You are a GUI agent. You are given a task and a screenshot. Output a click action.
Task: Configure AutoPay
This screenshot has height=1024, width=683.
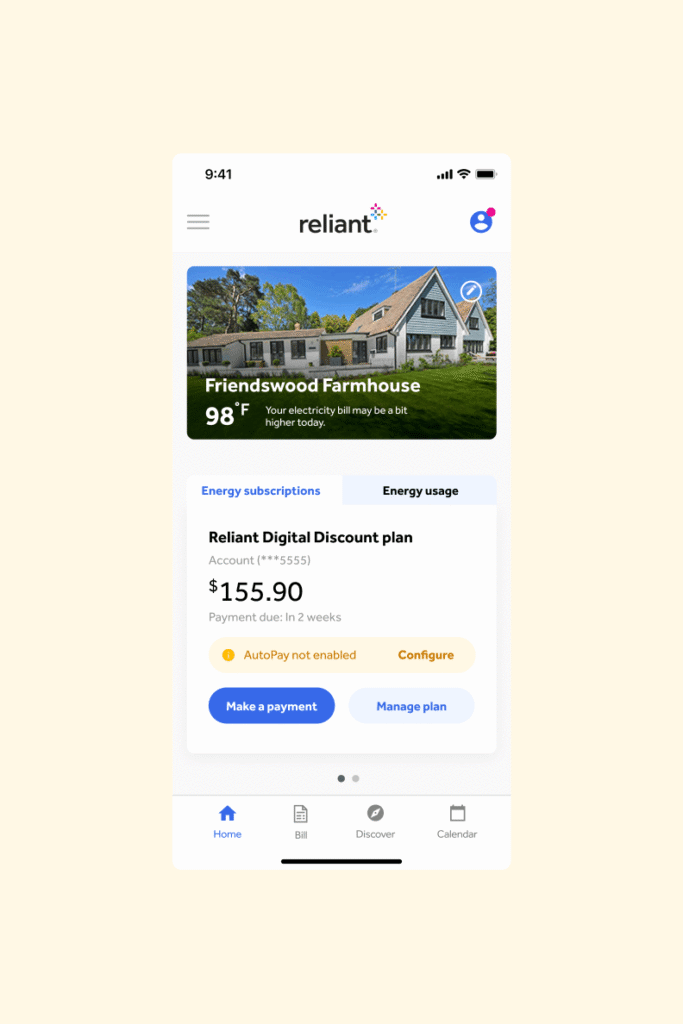(426, 655)
